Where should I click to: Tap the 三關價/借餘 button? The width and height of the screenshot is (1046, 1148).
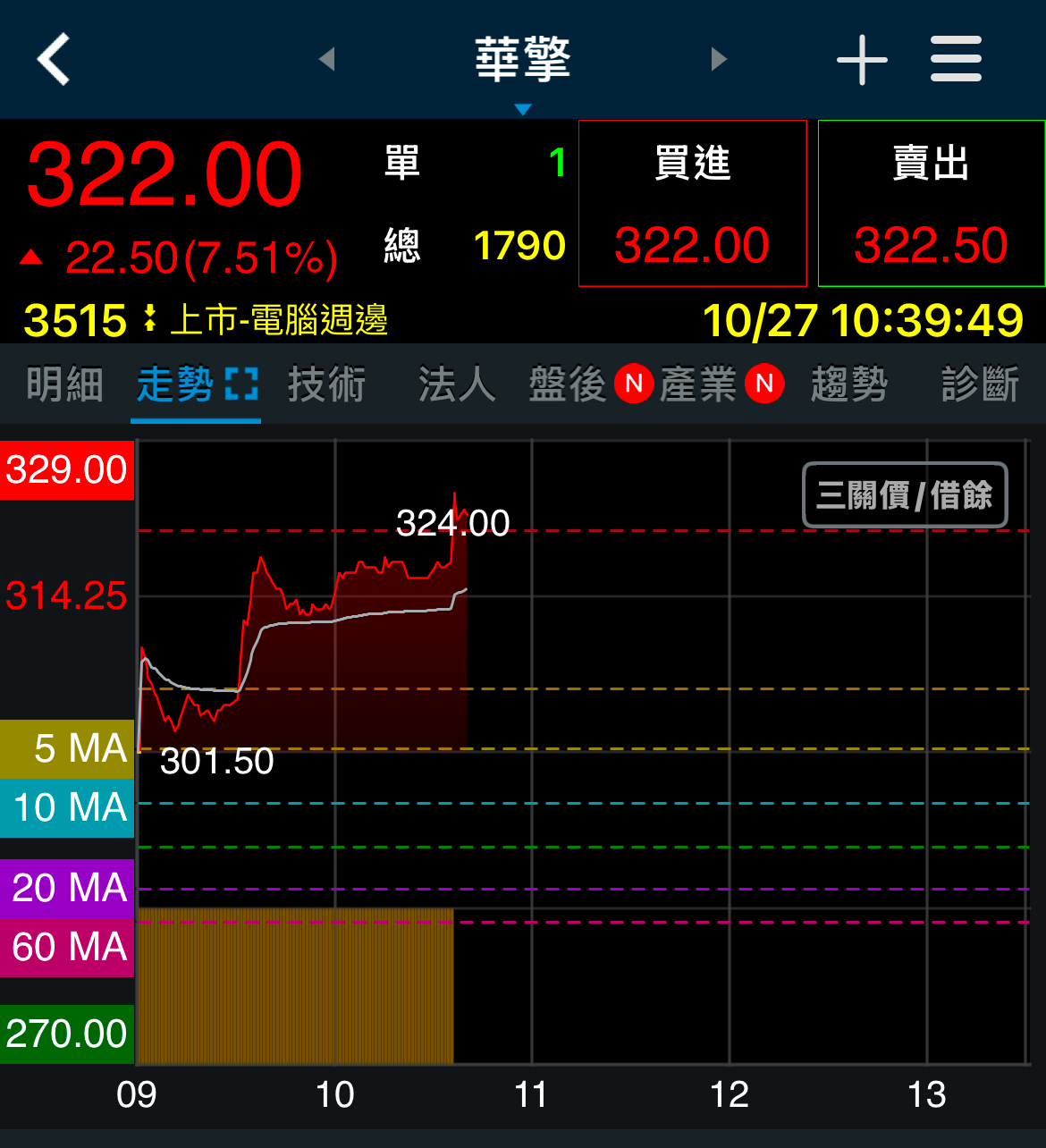905,494
